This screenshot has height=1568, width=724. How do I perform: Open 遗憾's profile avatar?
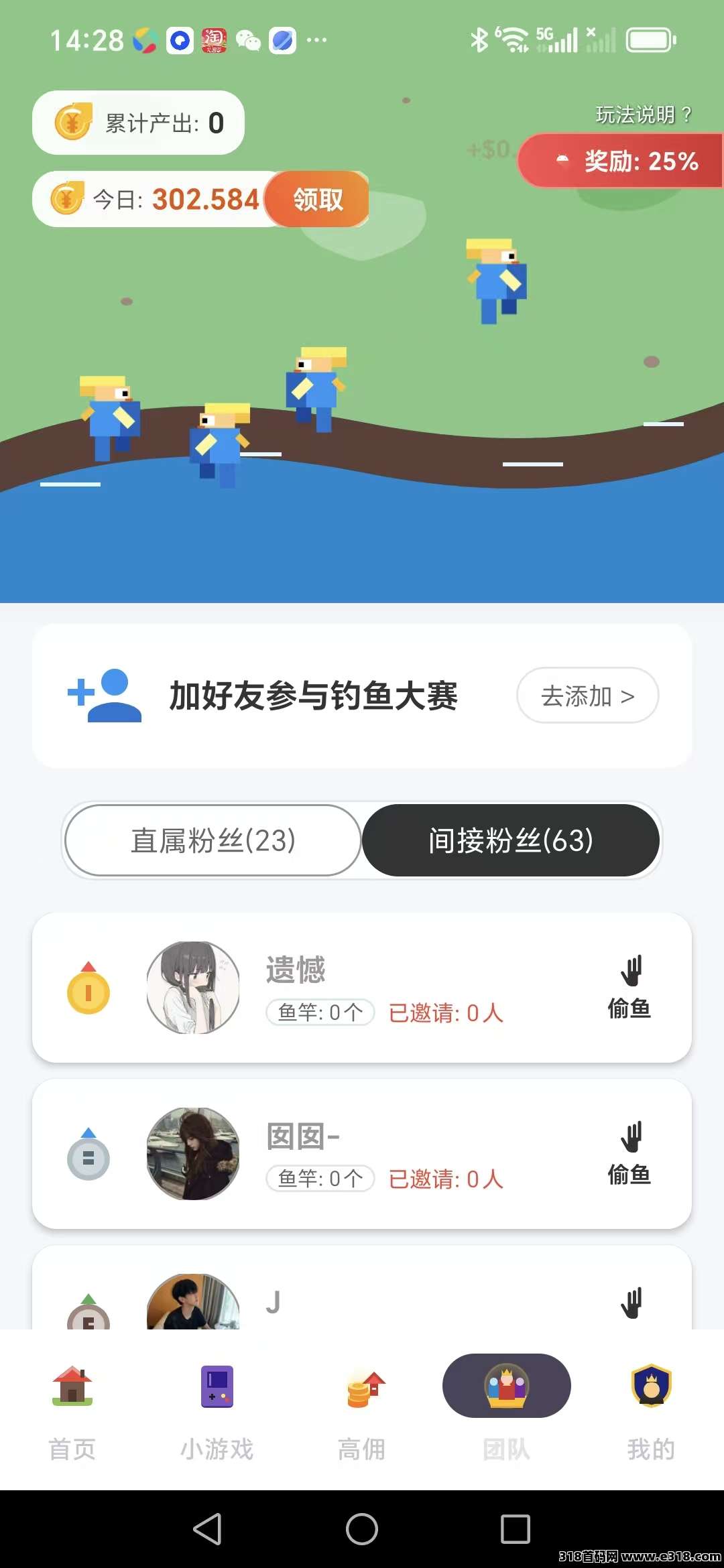[193, 988]
